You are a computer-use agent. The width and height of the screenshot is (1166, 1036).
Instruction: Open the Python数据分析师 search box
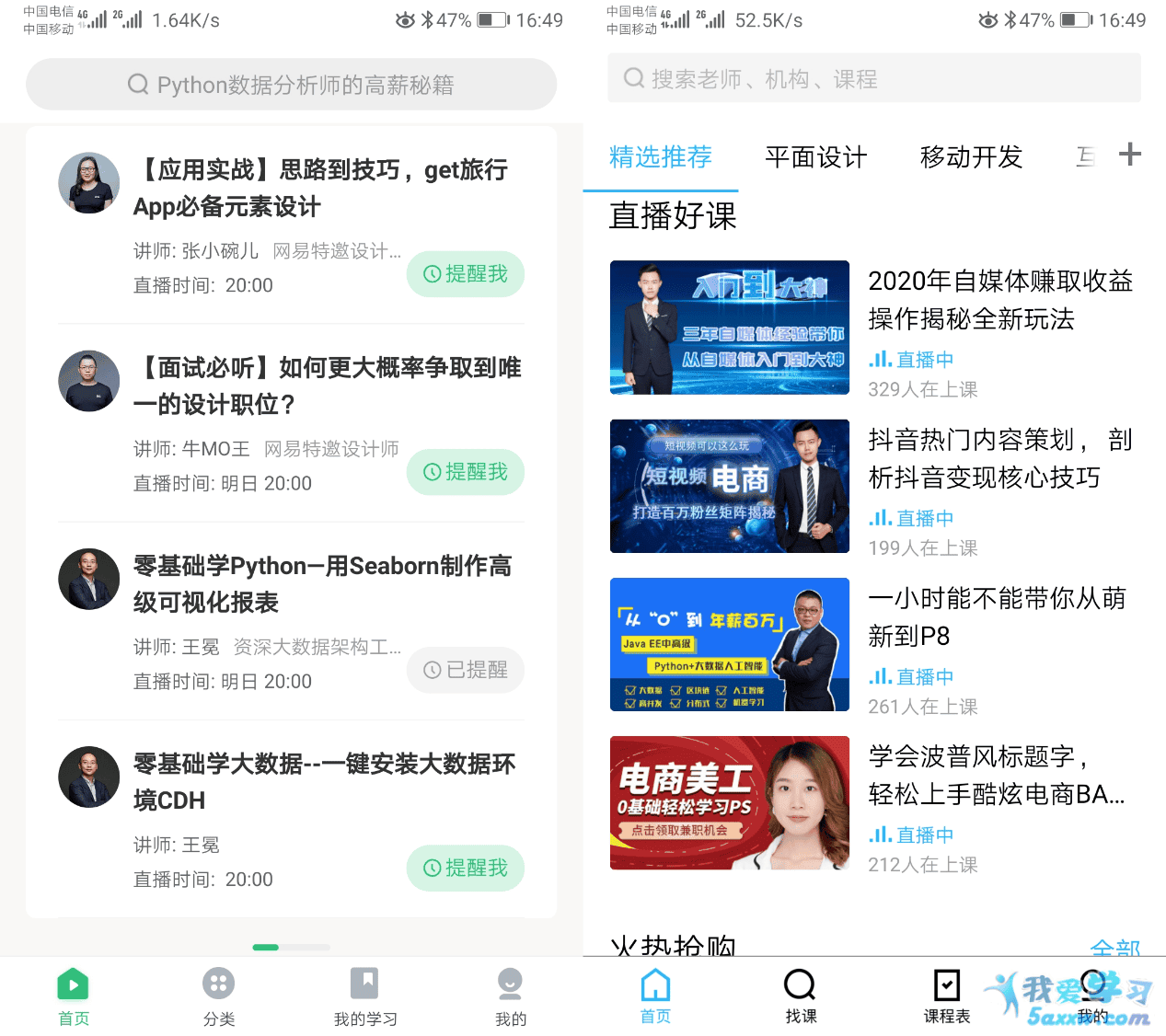[x=291, y=85]
